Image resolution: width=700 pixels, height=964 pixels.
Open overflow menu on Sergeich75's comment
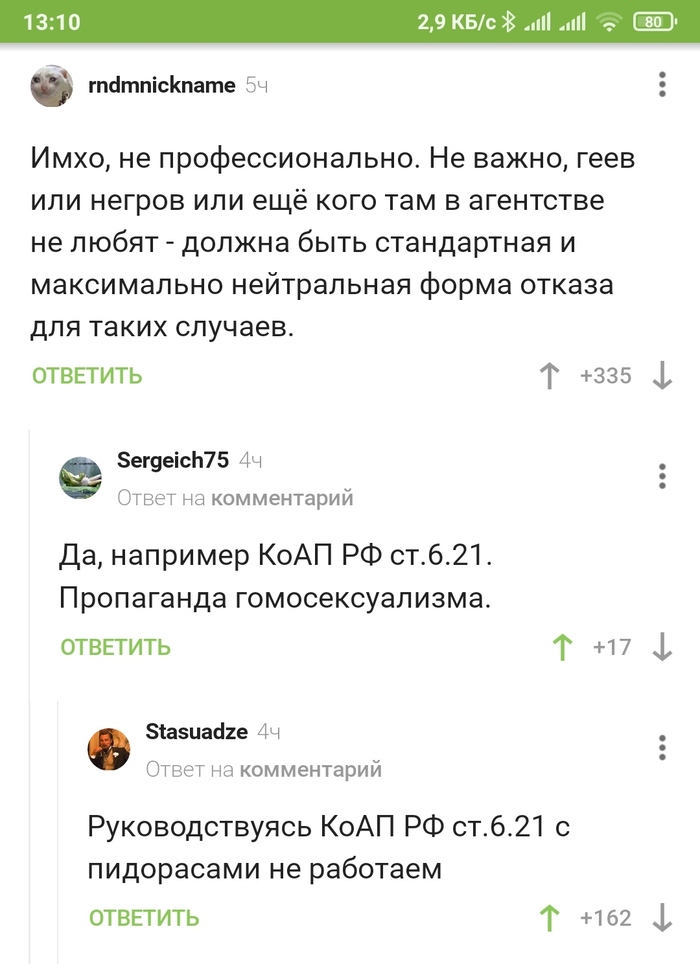pyautogui.click(x=662, y=476)
